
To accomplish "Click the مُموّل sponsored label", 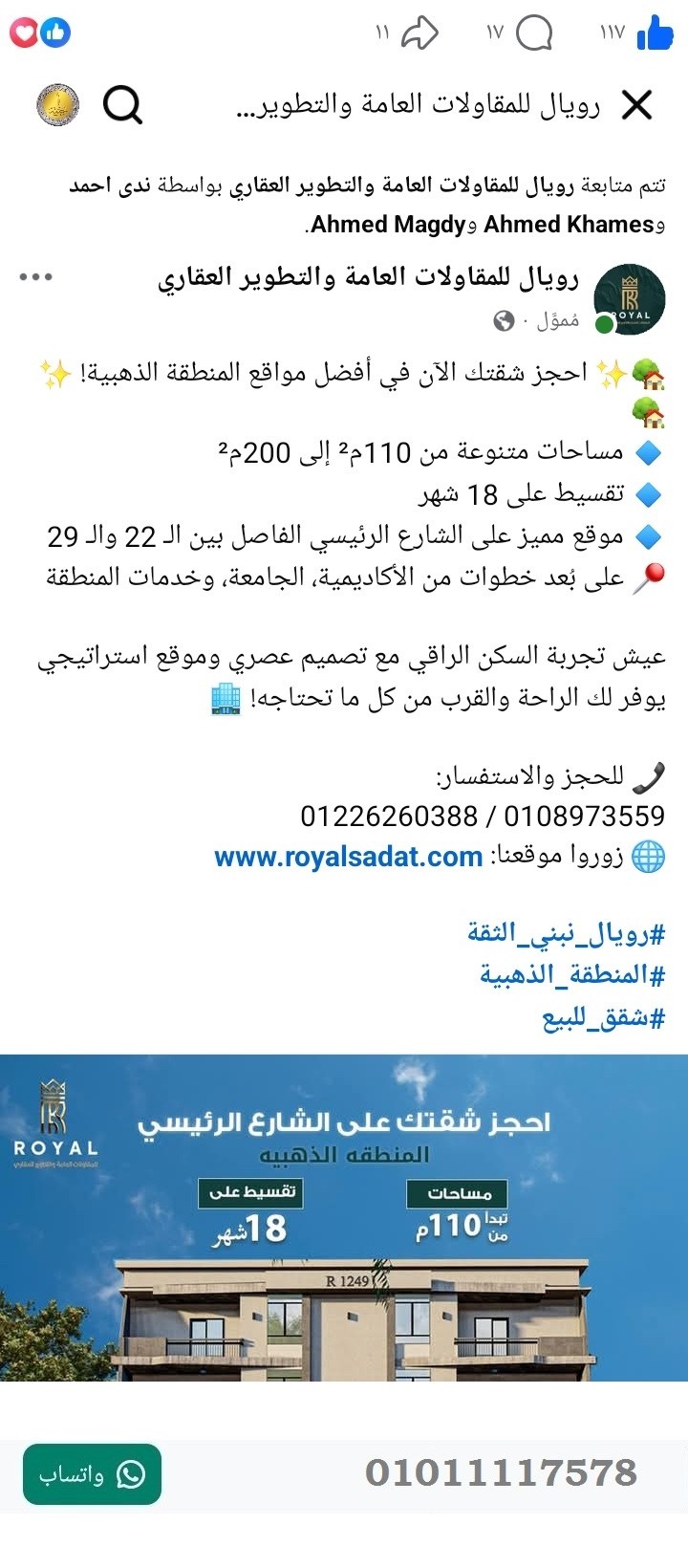I will 556,322.
